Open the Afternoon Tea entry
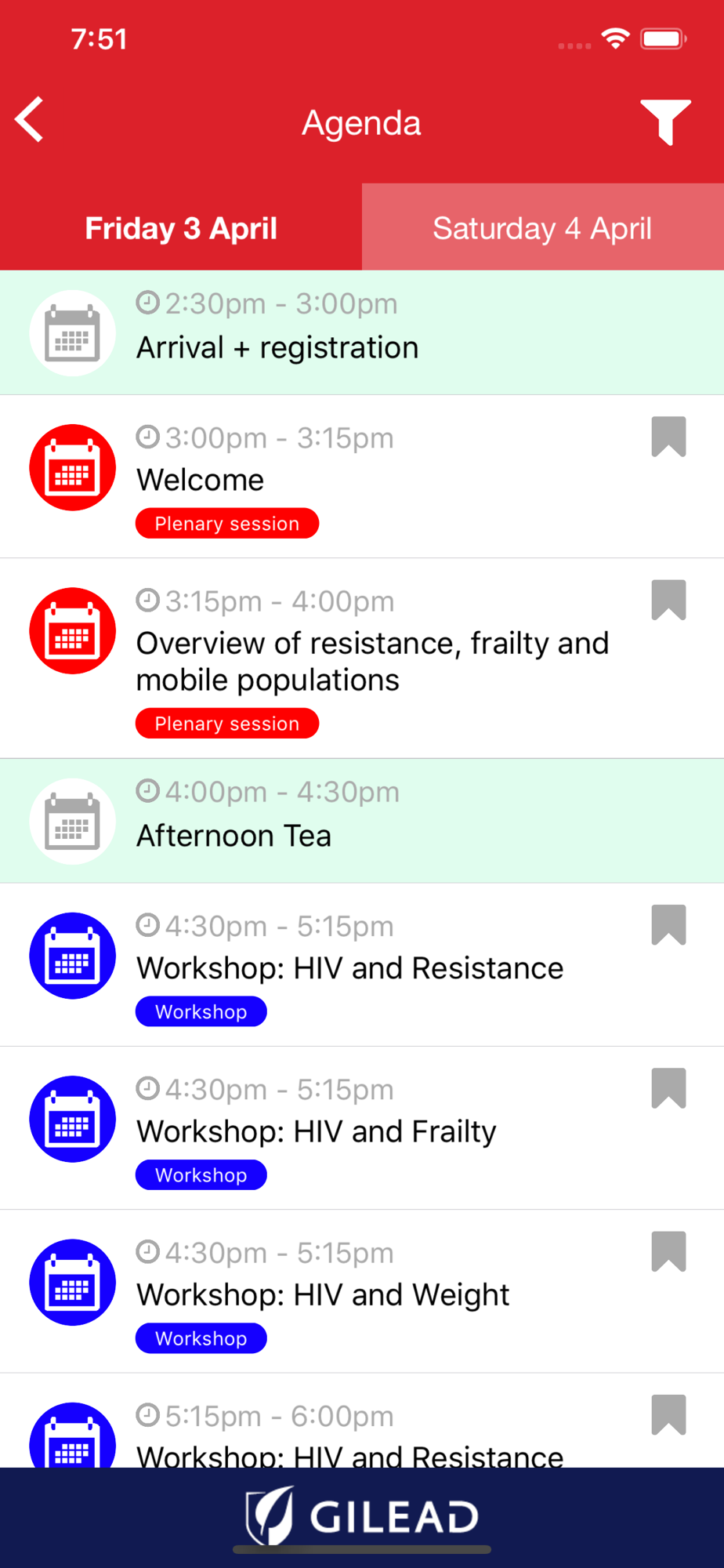Image resolution: width=724 pixels, height=1568 pixels. coord(362,821)
